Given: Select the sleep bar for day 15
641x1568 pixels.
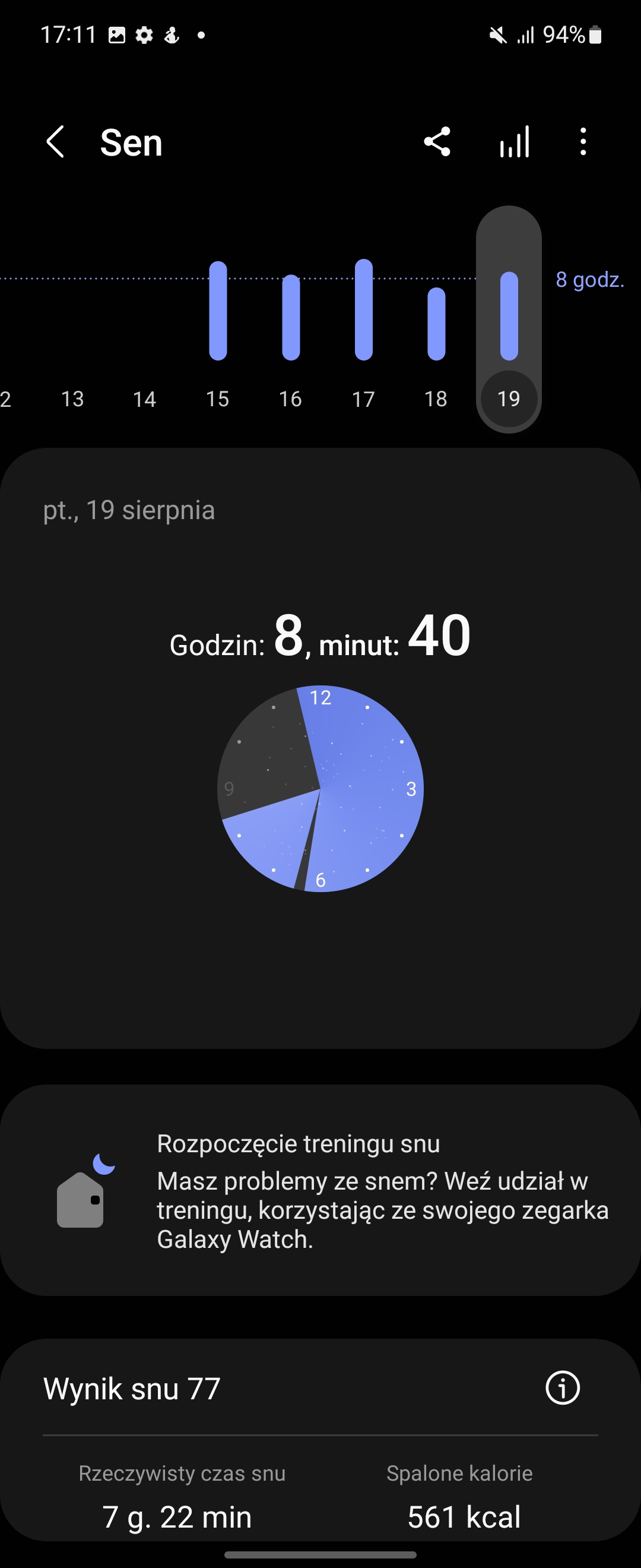Looking at the screenshot, I should coord(218,311).
